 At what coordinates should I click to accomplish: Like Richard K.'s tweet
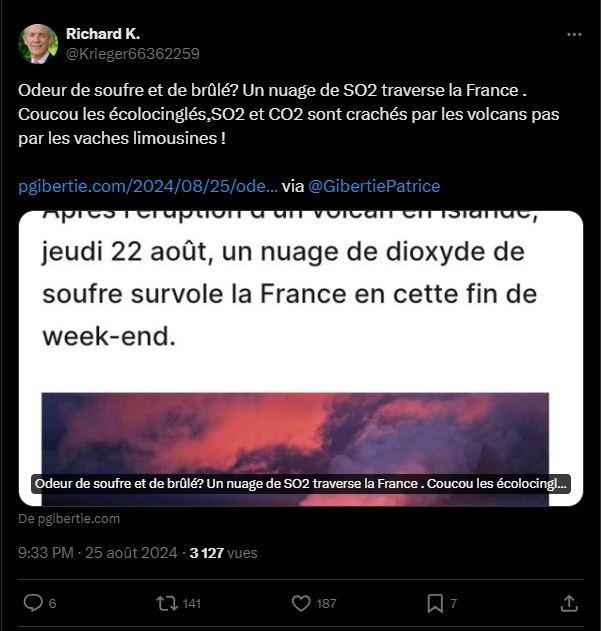point(301,603)
